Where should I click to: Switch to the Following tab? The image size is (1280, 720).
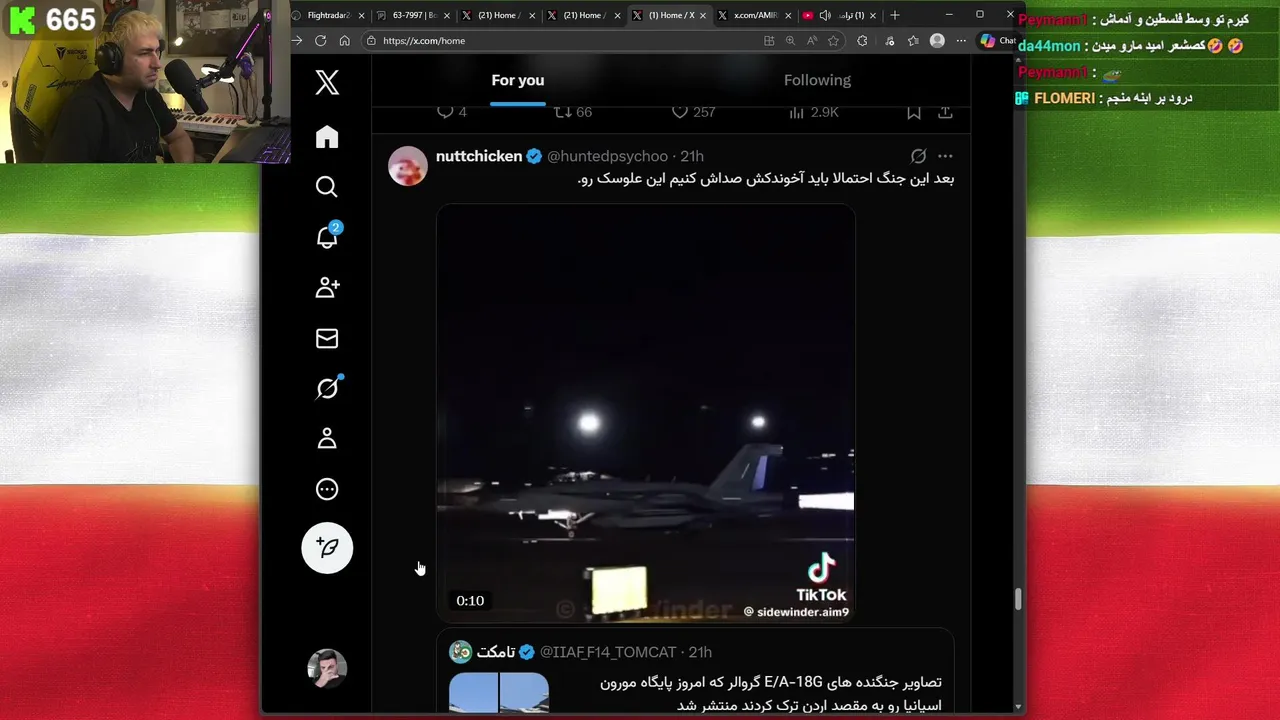[x=817, y=80]
